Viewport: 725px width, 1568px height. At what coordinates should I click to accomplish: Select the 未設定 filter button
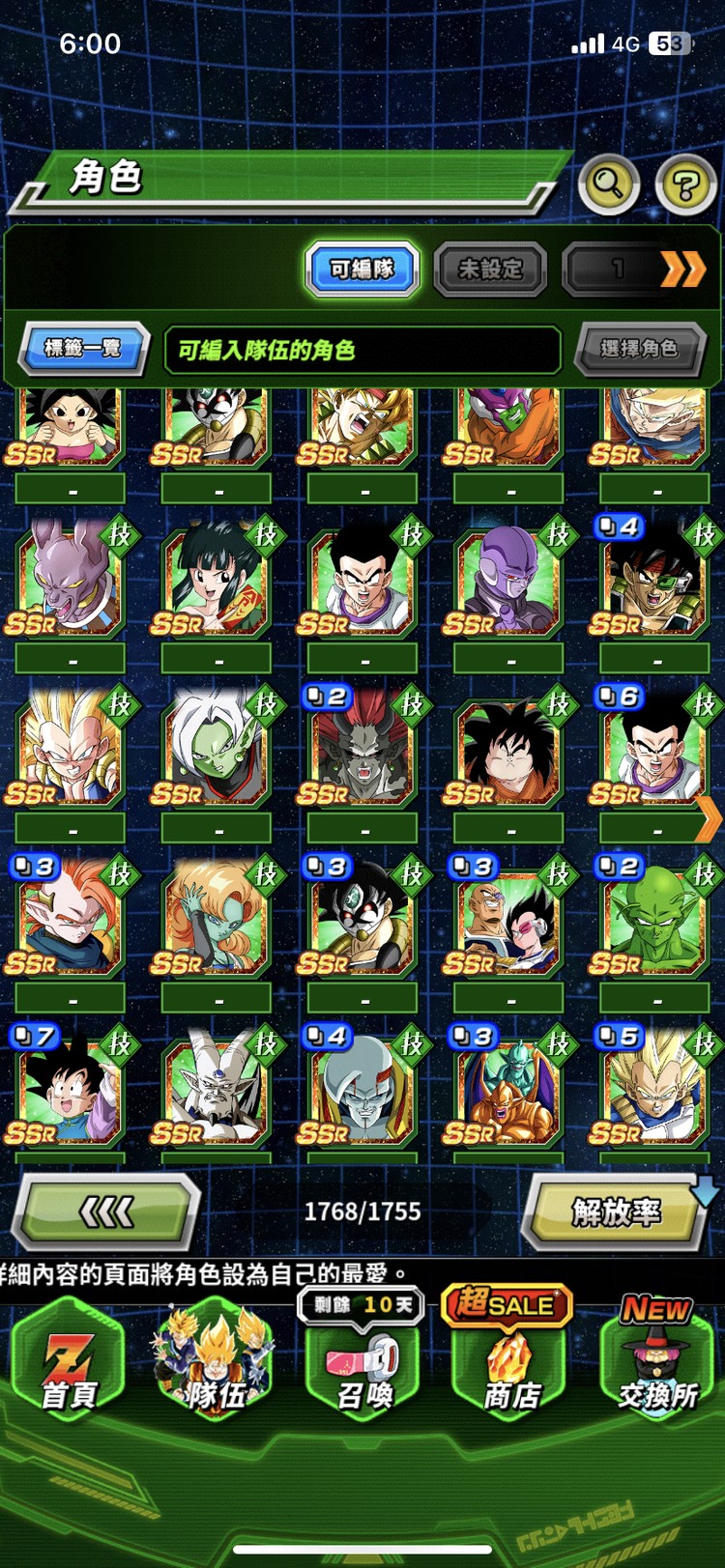click(x=490, y=269)
